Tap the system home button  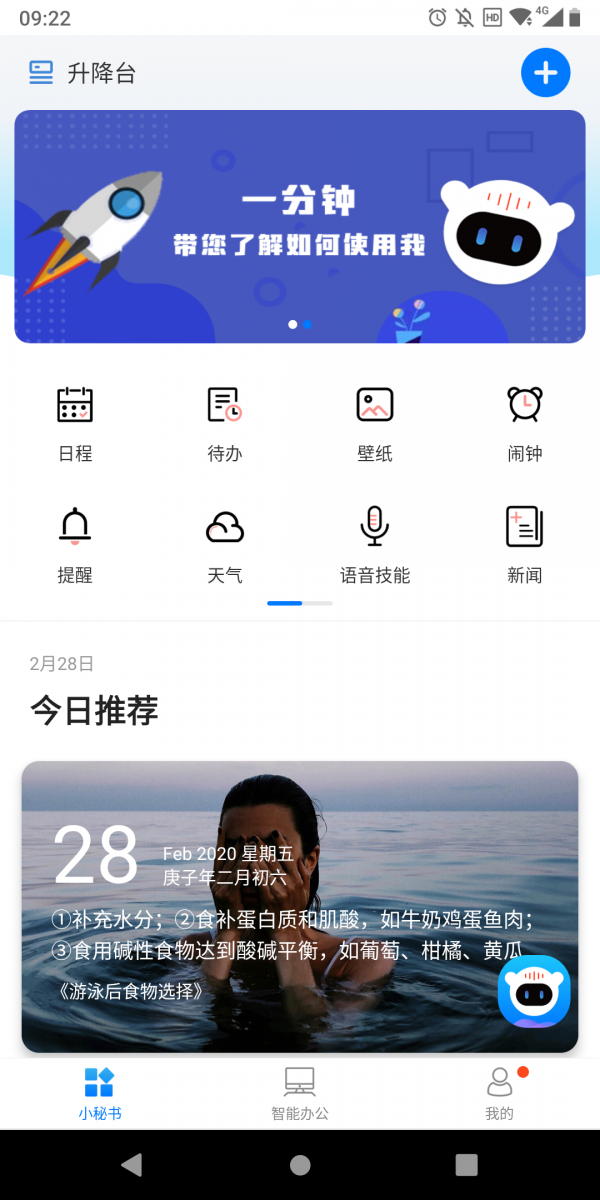point(300,1164)
